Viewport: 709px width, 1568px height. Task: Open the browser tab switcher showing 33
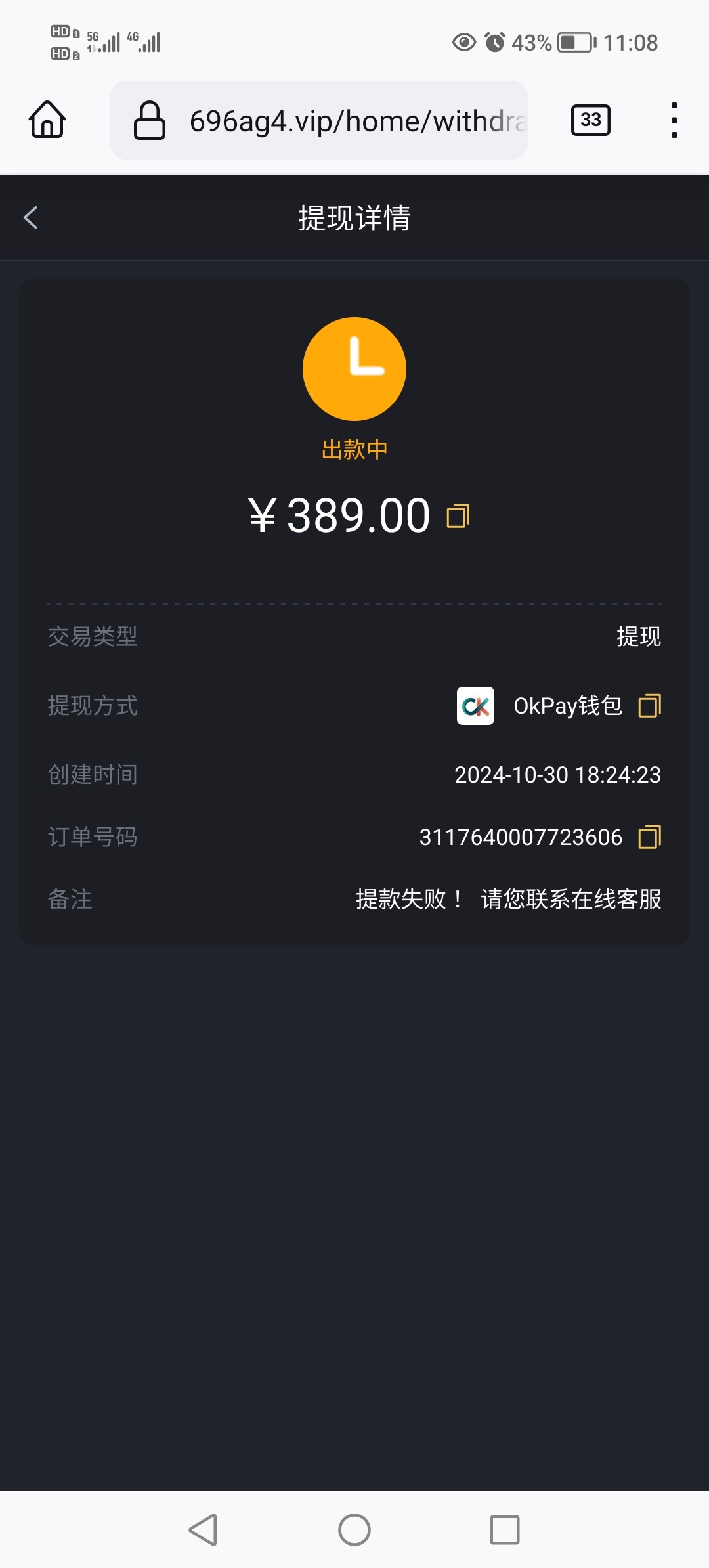coord(589,120)
